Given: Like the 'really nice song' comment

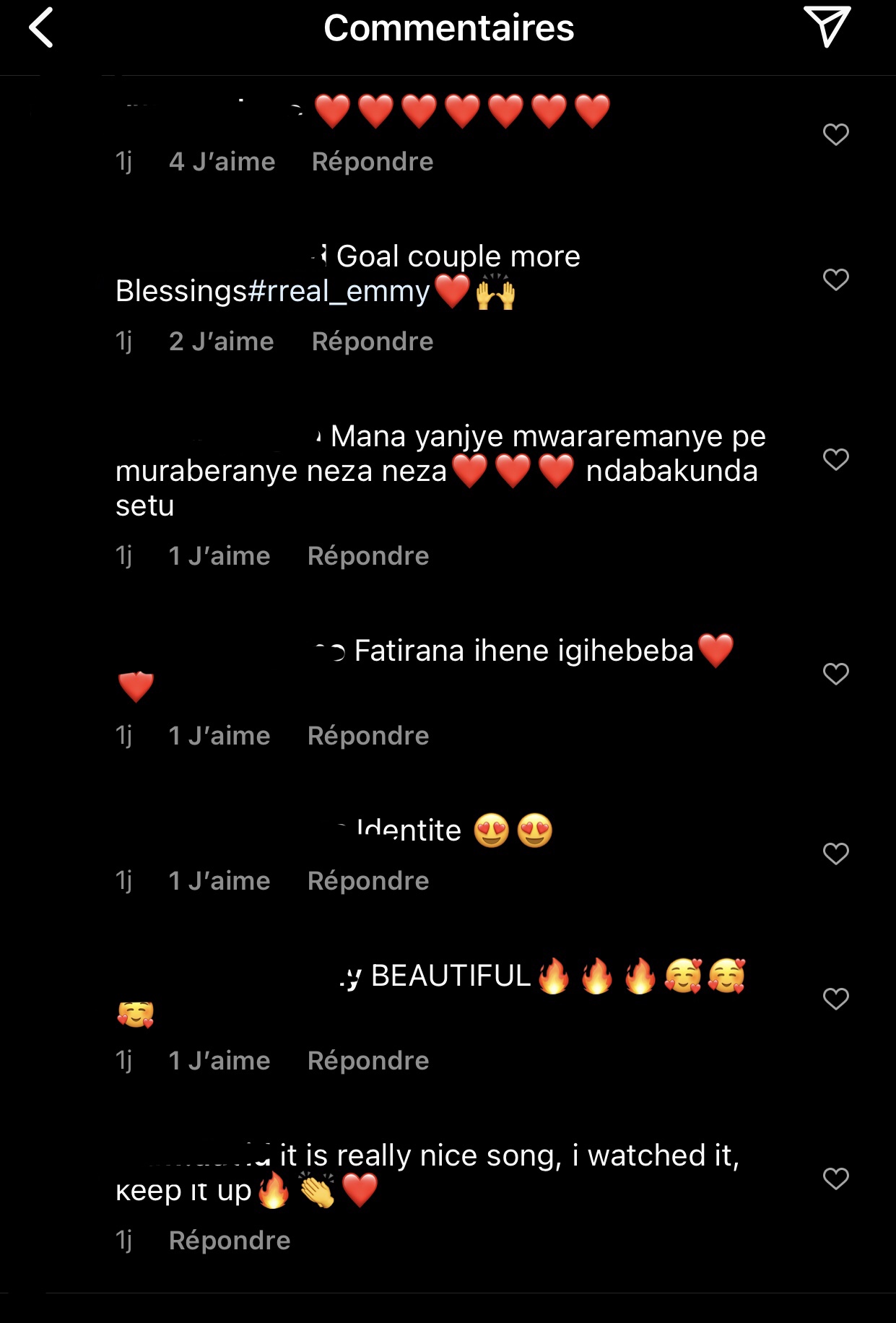Looking at the screenshot, I should coord(835,1179).
